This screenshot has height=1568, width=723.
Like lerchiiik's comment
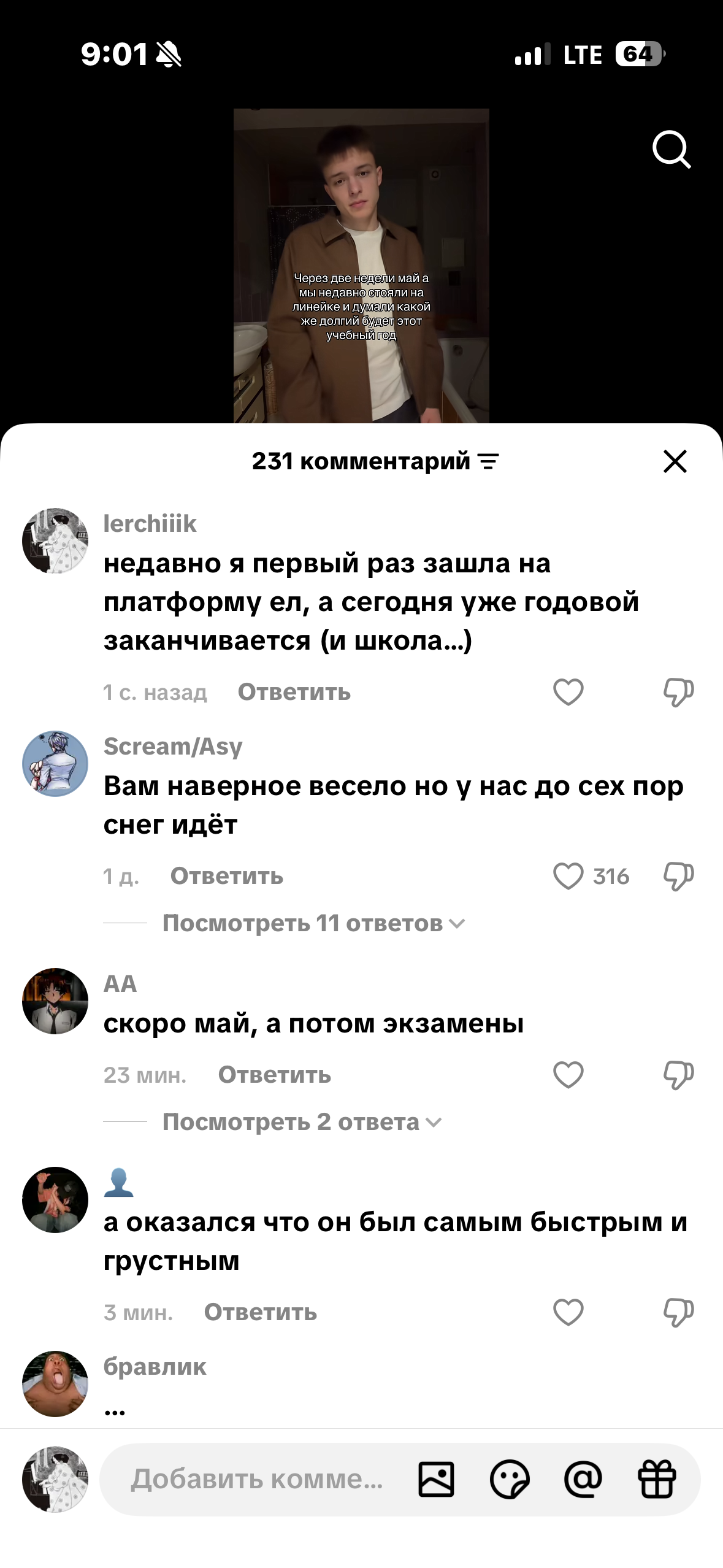pos(568,692)
